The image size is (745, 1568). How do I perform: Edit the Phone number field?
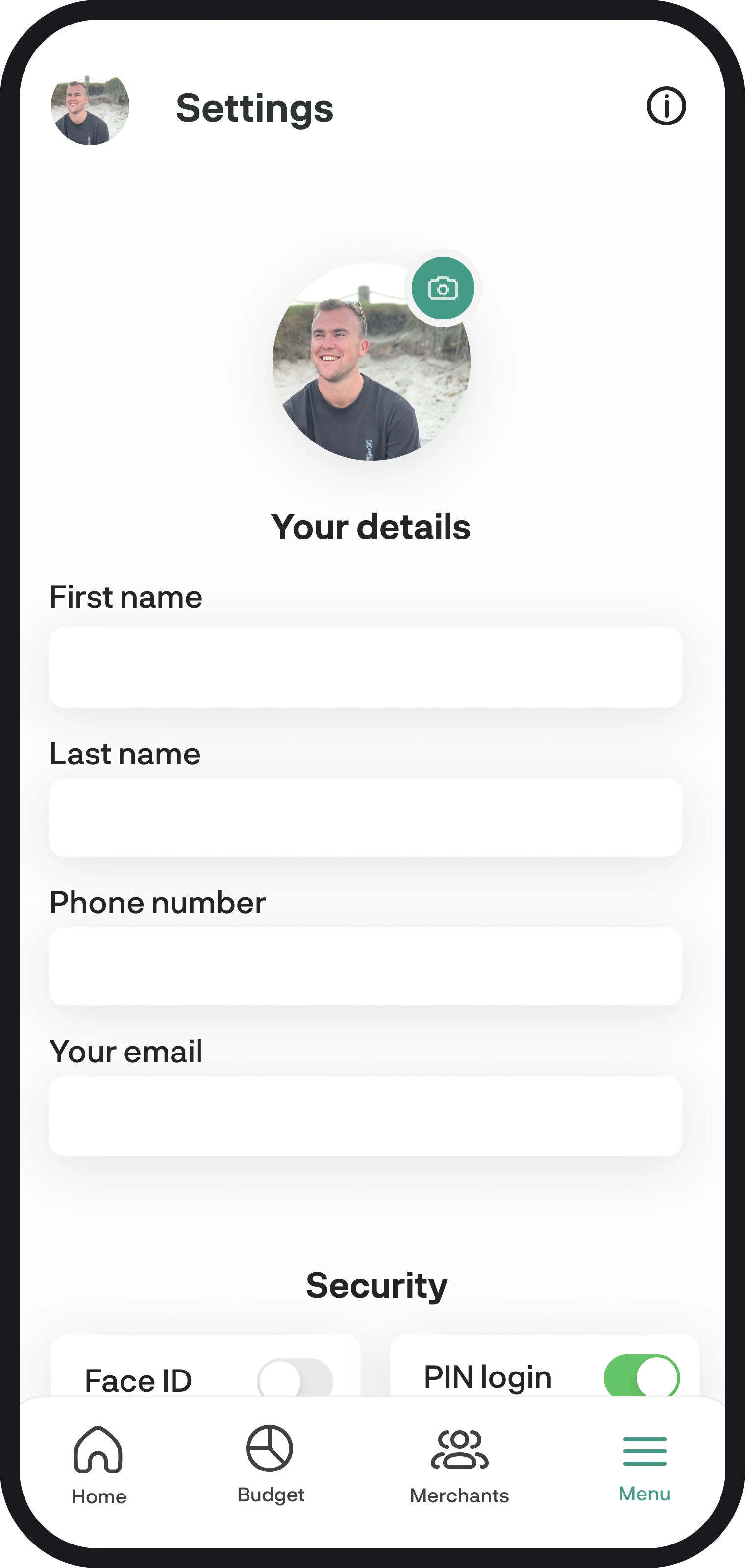click(365, 966)
